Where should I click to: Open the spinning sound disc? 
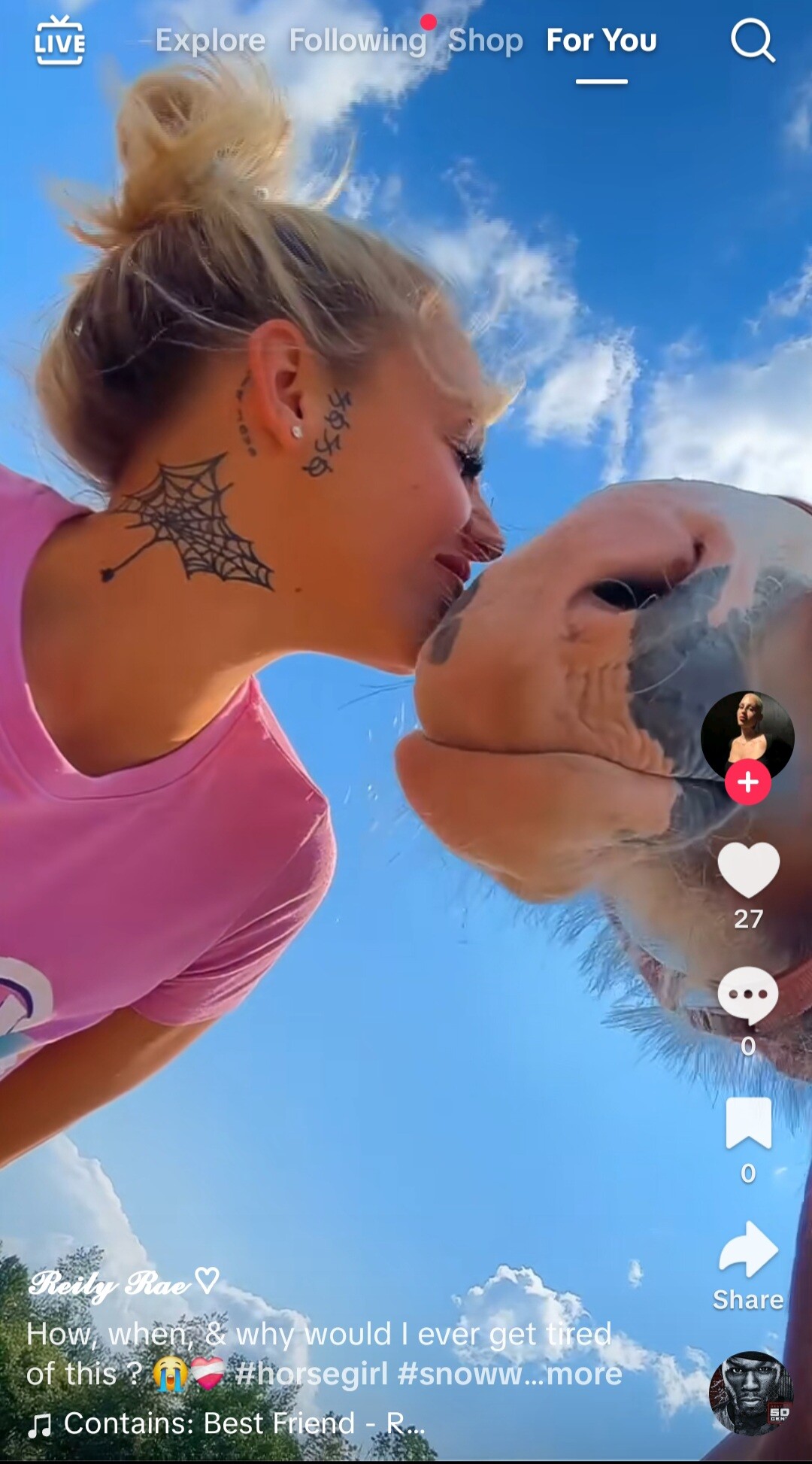coord(750,1394)
